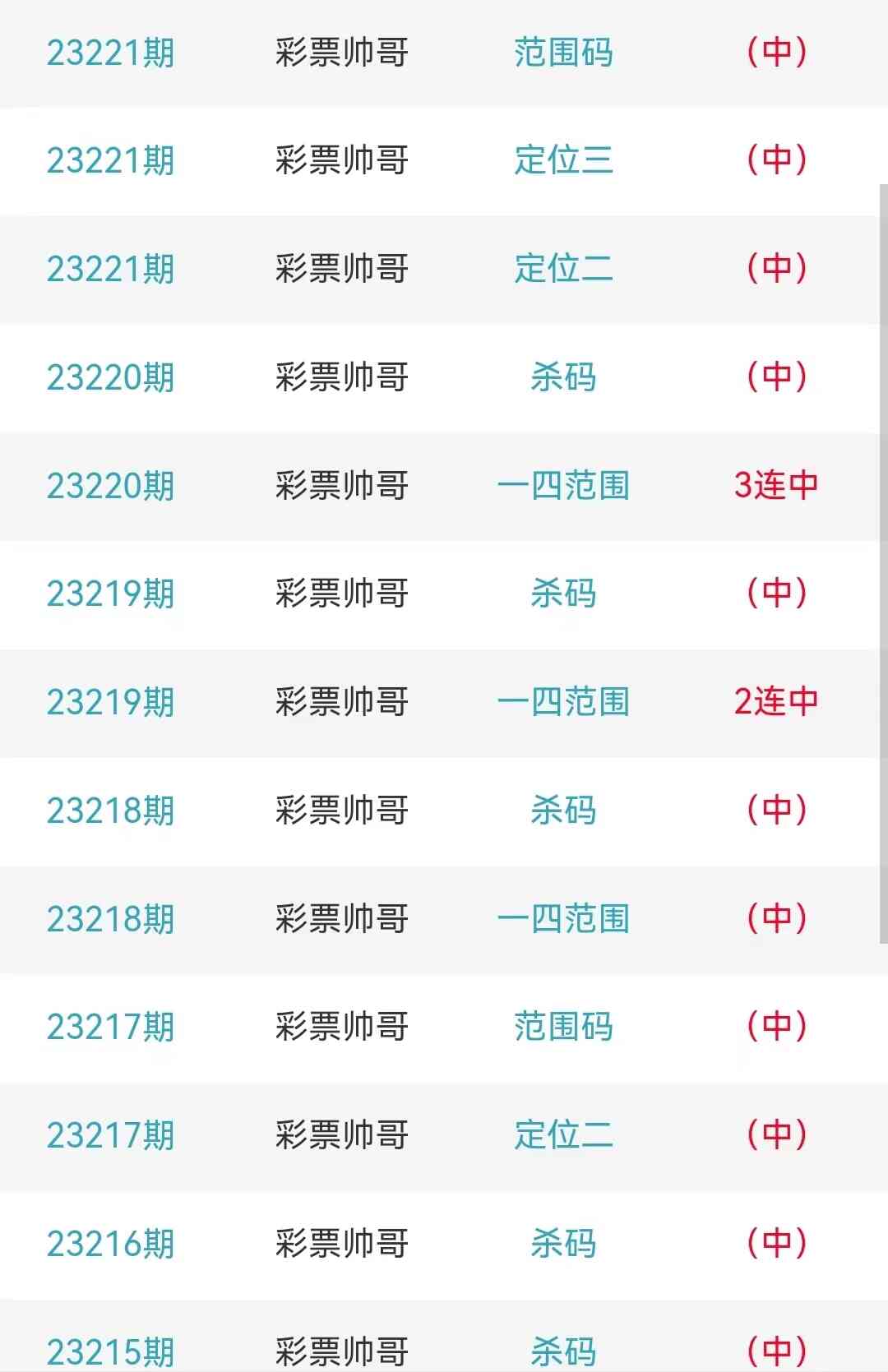The height and width of the screenshot is (1372, 888).
Task: View the 23215期 杀码 row
Action: (563, 1351)
